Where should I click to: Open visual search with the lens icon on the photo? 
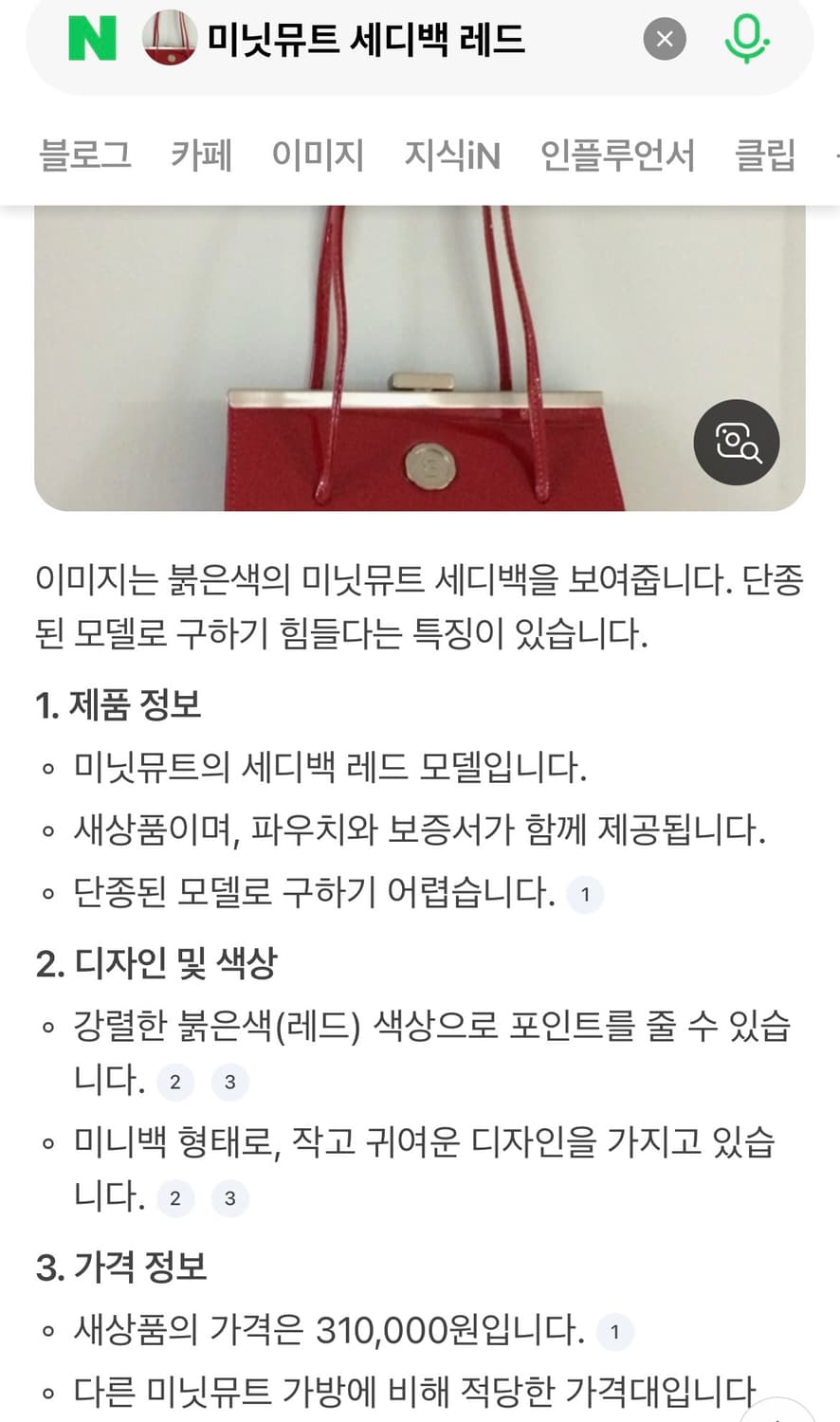tap(737, 443)
